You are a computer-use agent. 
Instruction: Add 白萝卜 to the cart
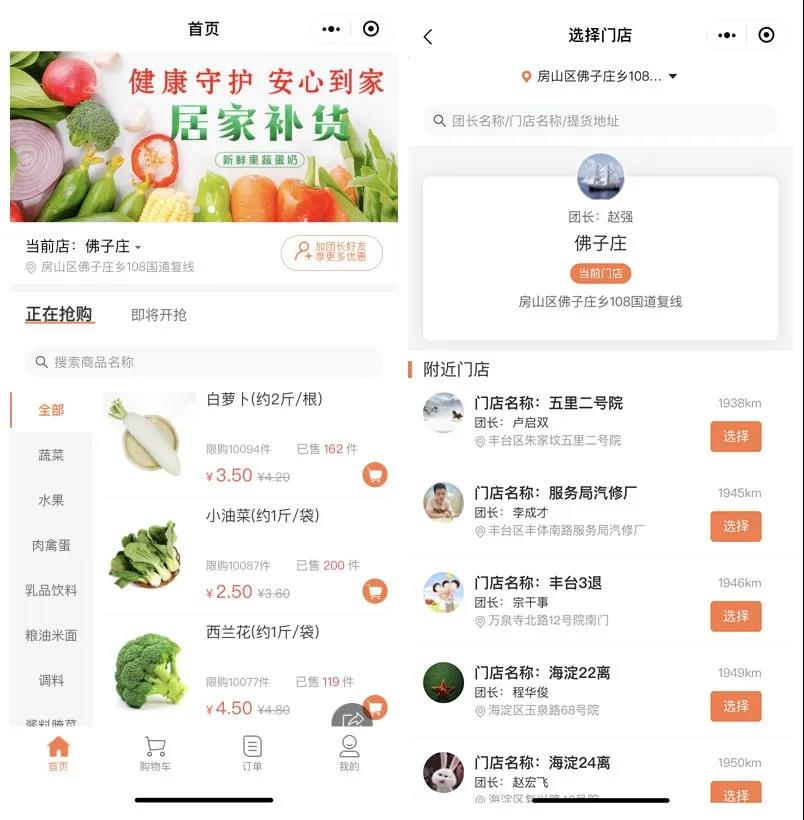click(x=375, y=474)
